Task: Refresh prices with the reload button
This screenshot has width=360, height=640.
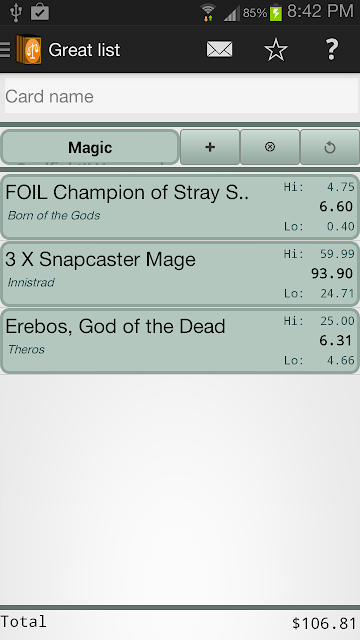Action: pyautogui.click(x=330, y=147)
